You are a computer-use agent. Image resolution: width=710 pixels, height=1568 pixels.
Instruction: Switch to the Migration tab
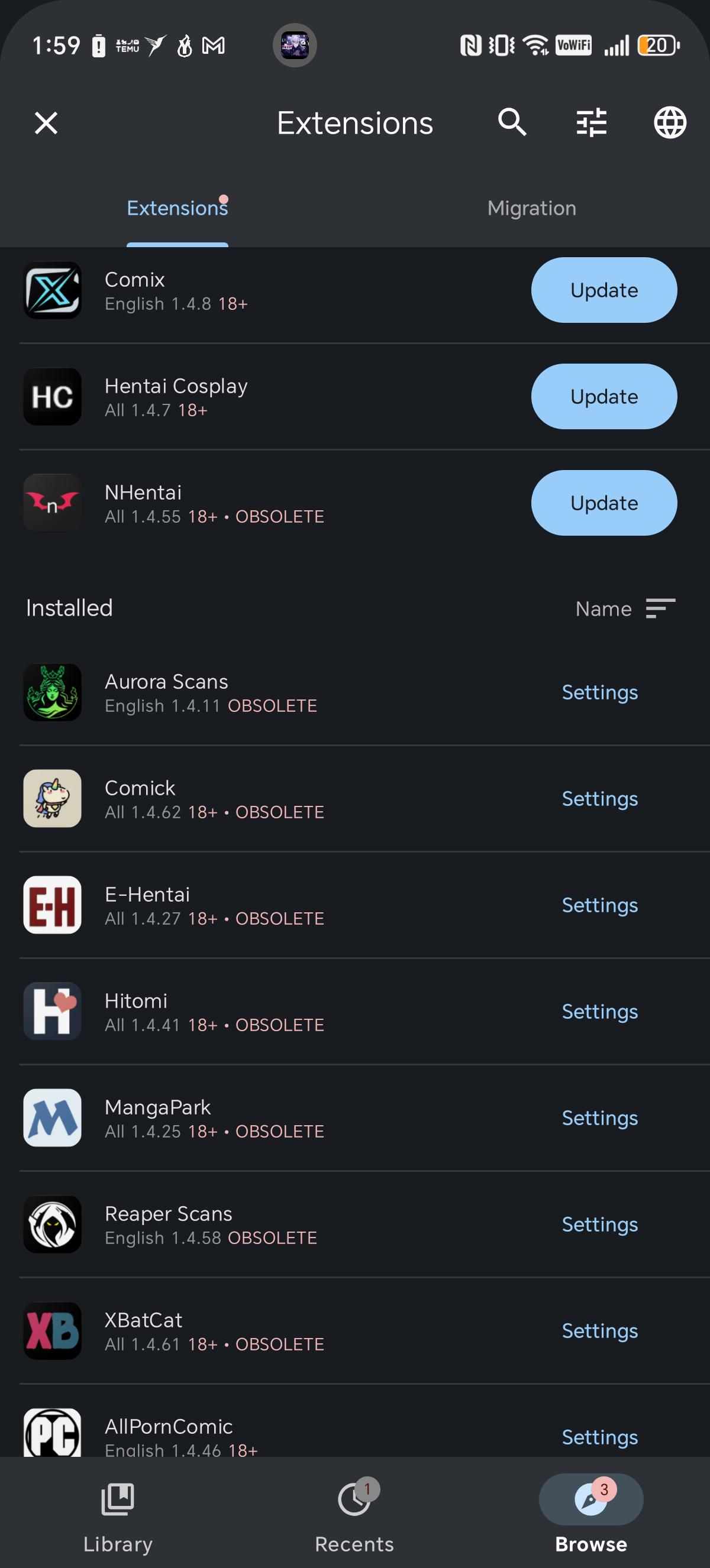pos(531,208)
